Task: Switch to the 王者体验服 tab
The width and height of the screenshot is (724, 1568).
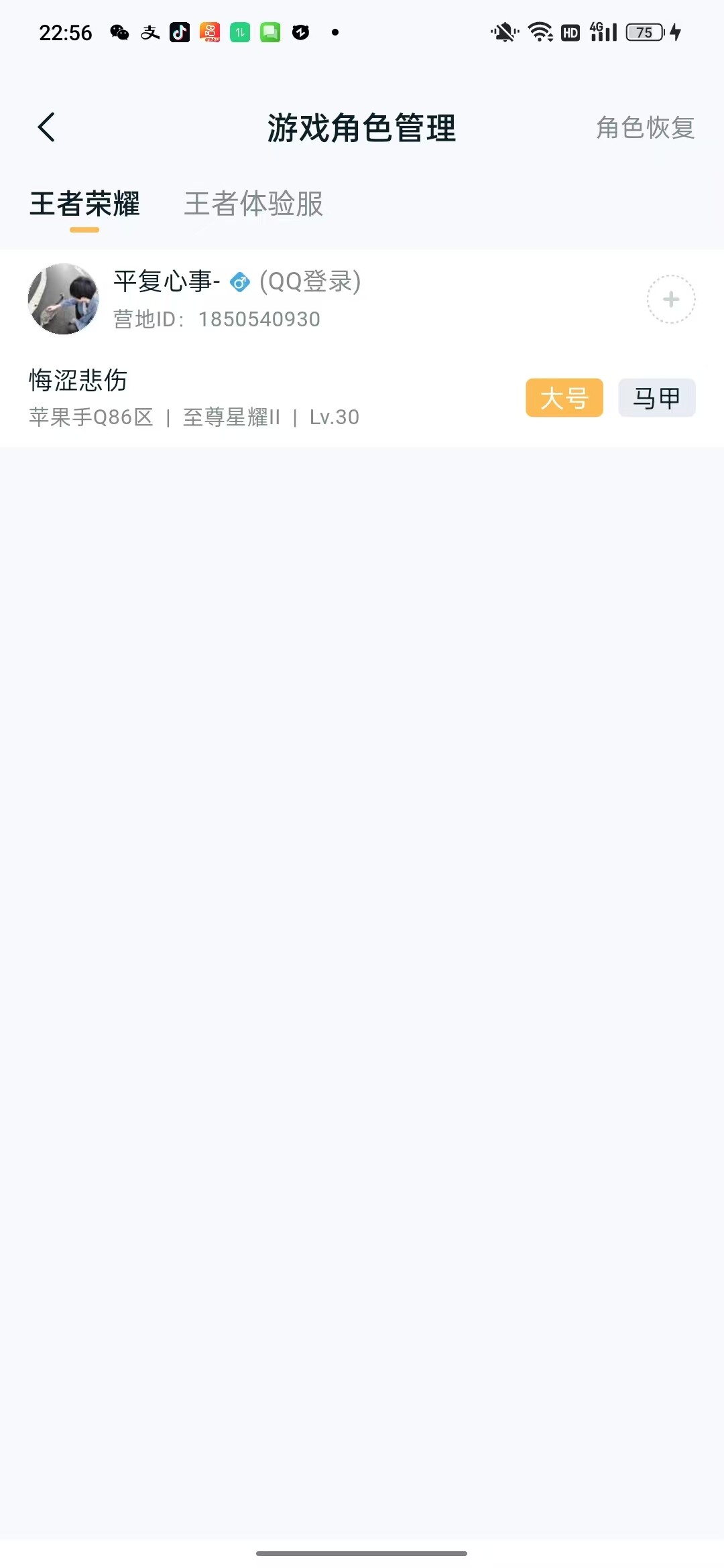Action: click(253, 204)
